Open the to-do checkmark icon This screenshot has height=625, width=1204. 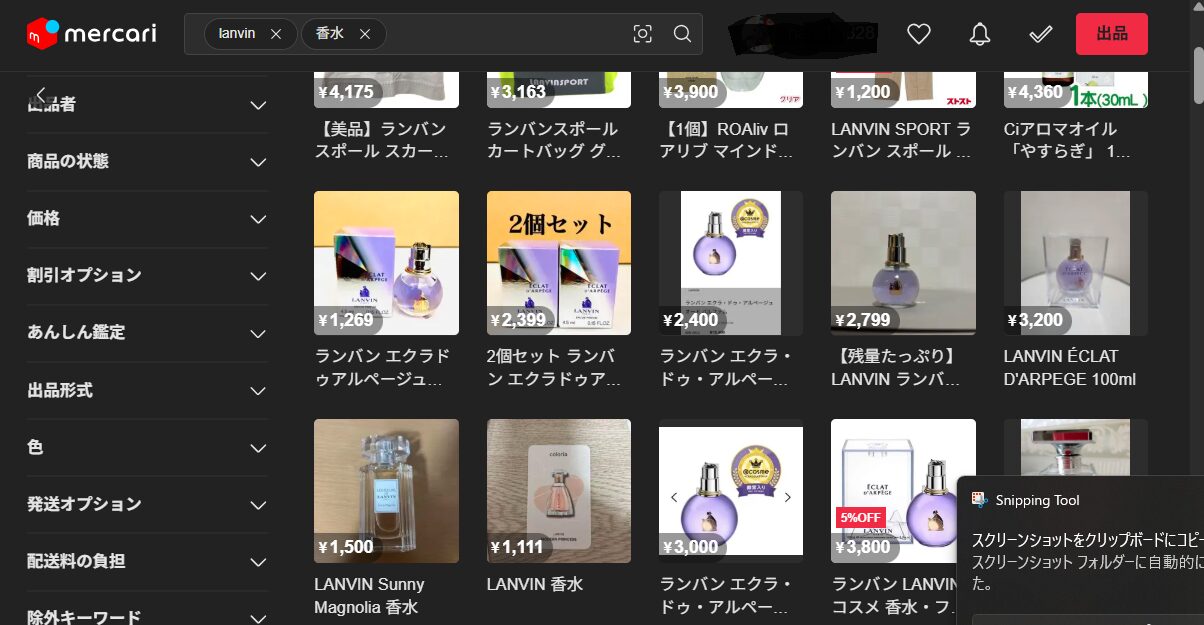[x=1040, y=34]
